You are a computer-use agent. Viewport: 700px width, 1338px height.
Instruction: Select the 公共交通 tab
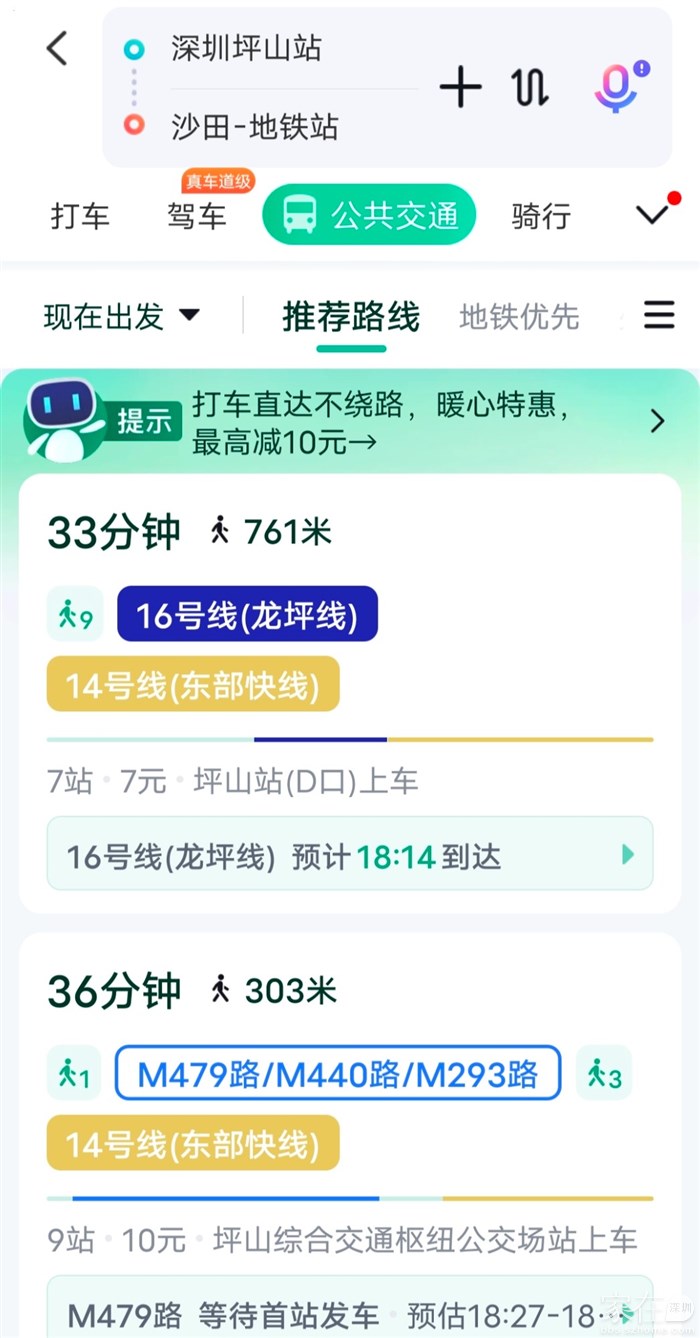369,215
